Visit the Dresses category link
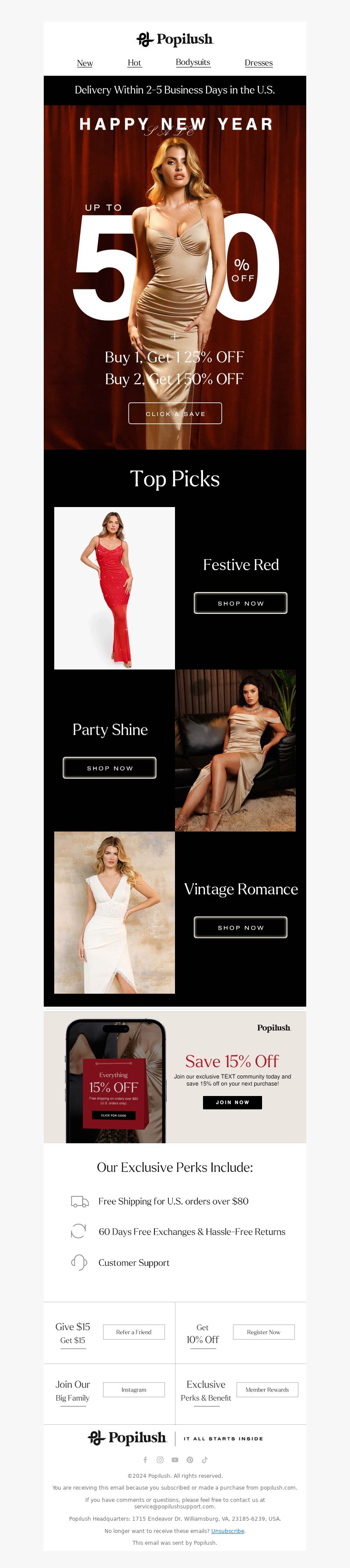 click(x=259, y=63)
